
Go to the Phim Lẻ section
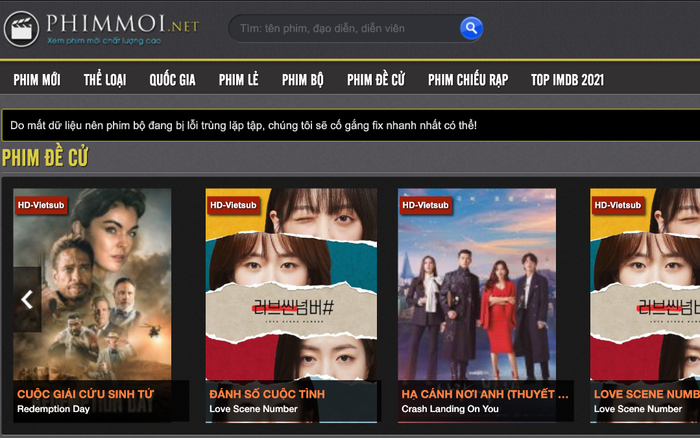(239, 80)
